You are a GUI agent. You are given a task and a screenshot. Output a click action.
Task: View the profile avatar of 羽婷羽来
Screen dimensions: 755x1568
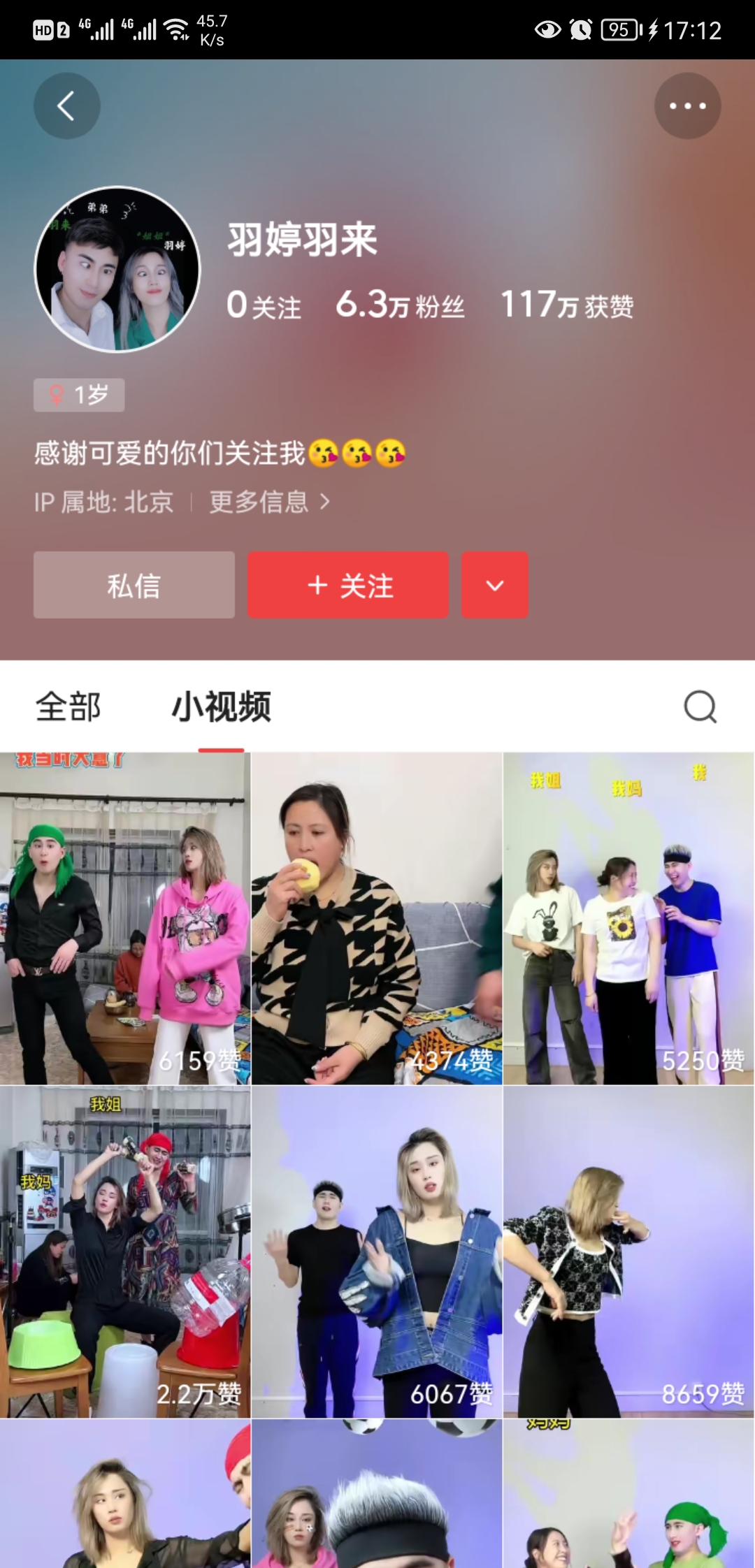(117, 269)
